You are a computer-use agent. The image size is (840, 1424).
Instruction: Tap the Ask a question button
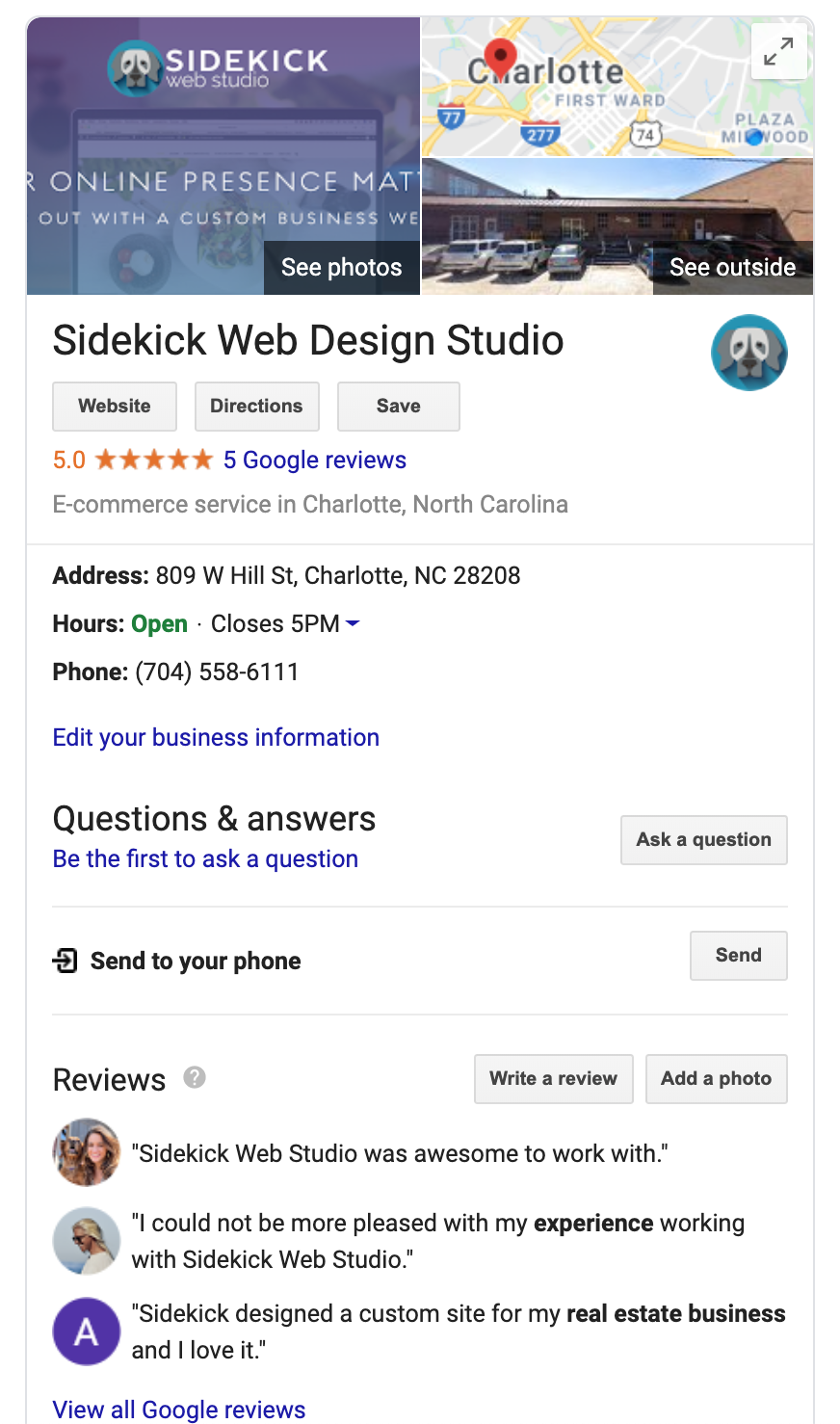(703, 839)
